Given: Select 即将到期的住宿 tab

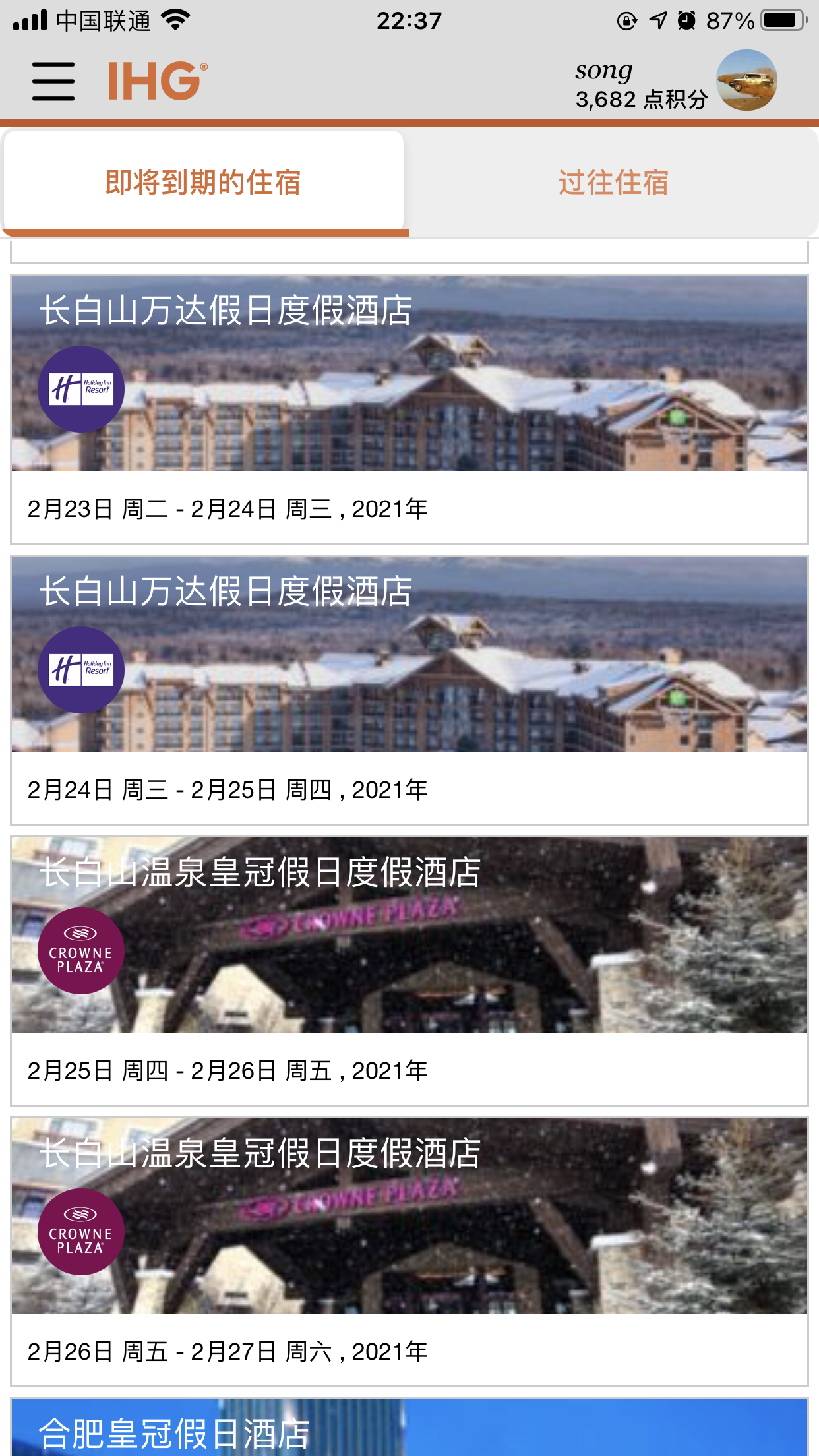Looking at the screenshot, I should point(203,183).
